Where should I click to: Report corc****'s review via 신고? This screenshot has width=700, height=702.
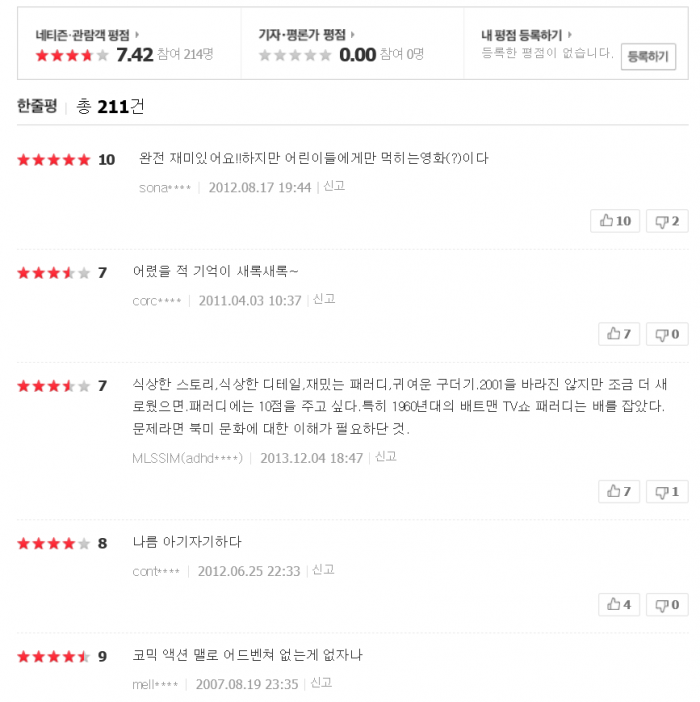click(x=323, y=299)
